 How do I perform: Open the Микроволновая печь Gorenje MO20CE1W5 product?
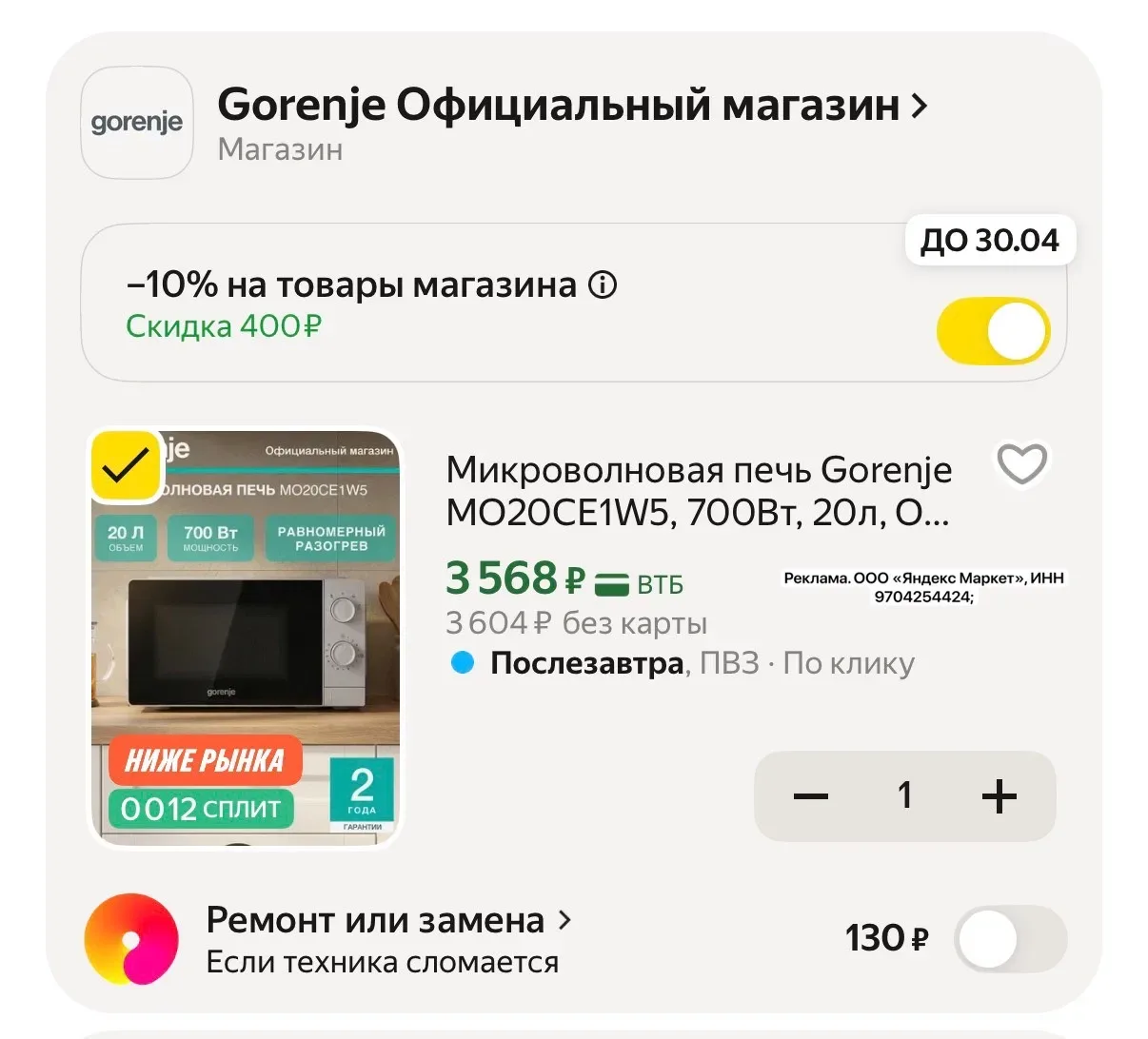(x=698, y=491)
